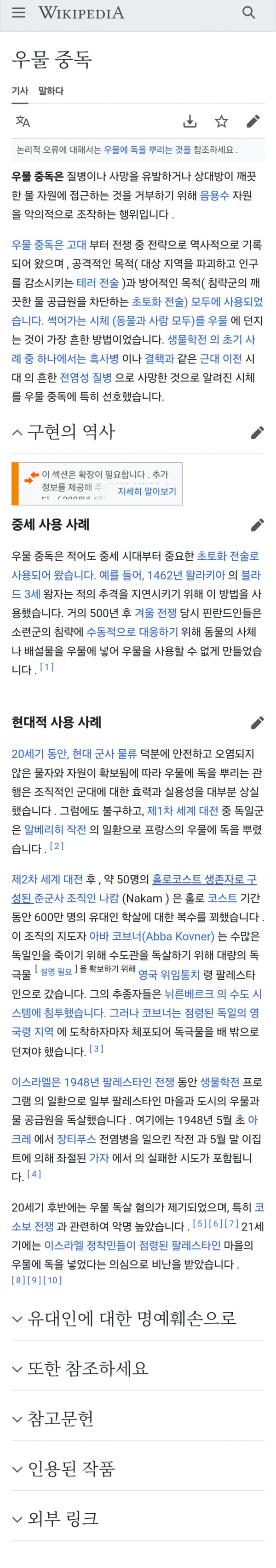This screenshot has width=276, height=1568.
Task: Tap 자세히 알아보기 in expansion notice
Action: tap(147, 491)
